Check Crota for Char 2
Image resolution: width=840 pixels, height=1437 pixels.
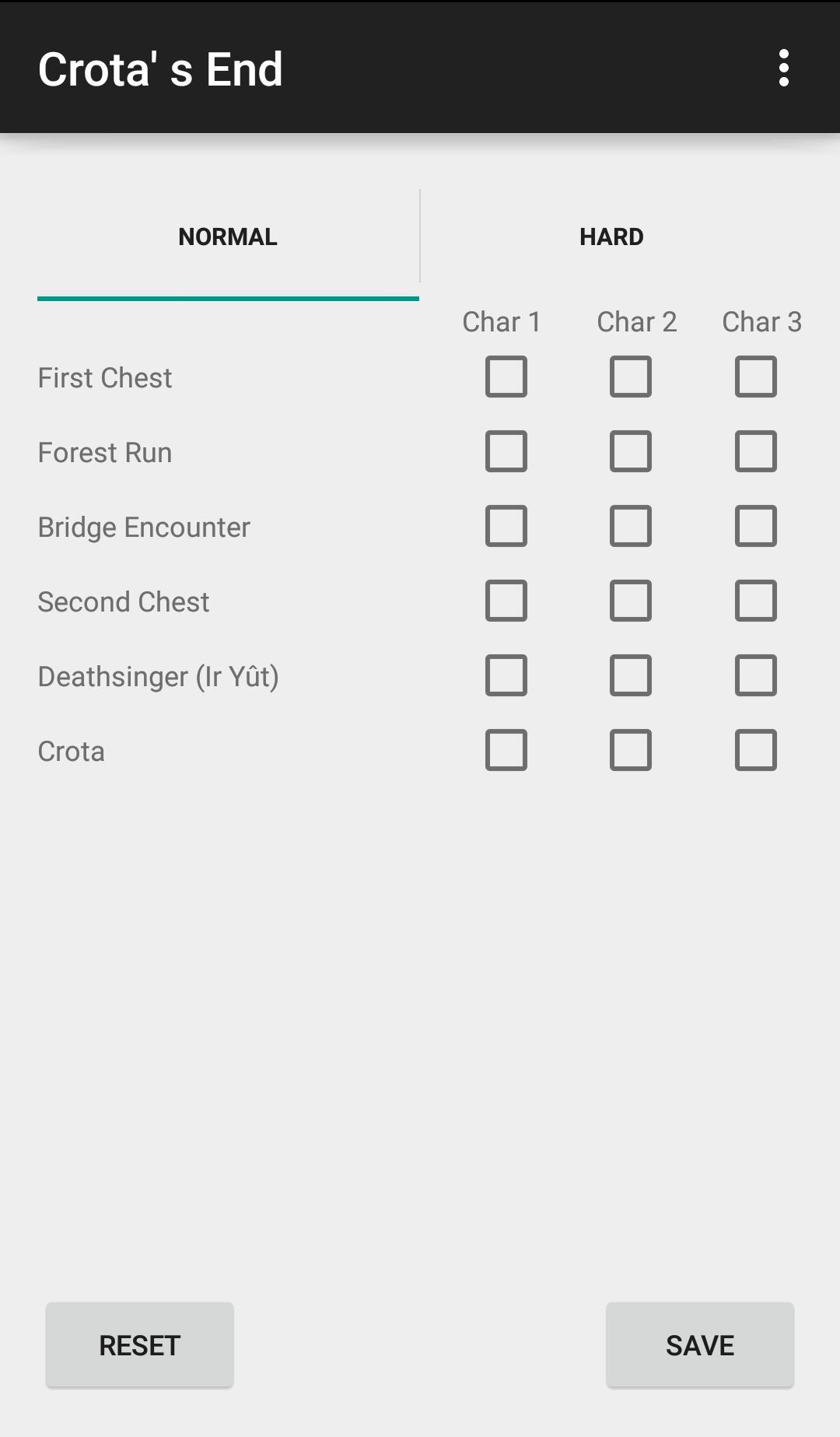[x=631, y=750]
